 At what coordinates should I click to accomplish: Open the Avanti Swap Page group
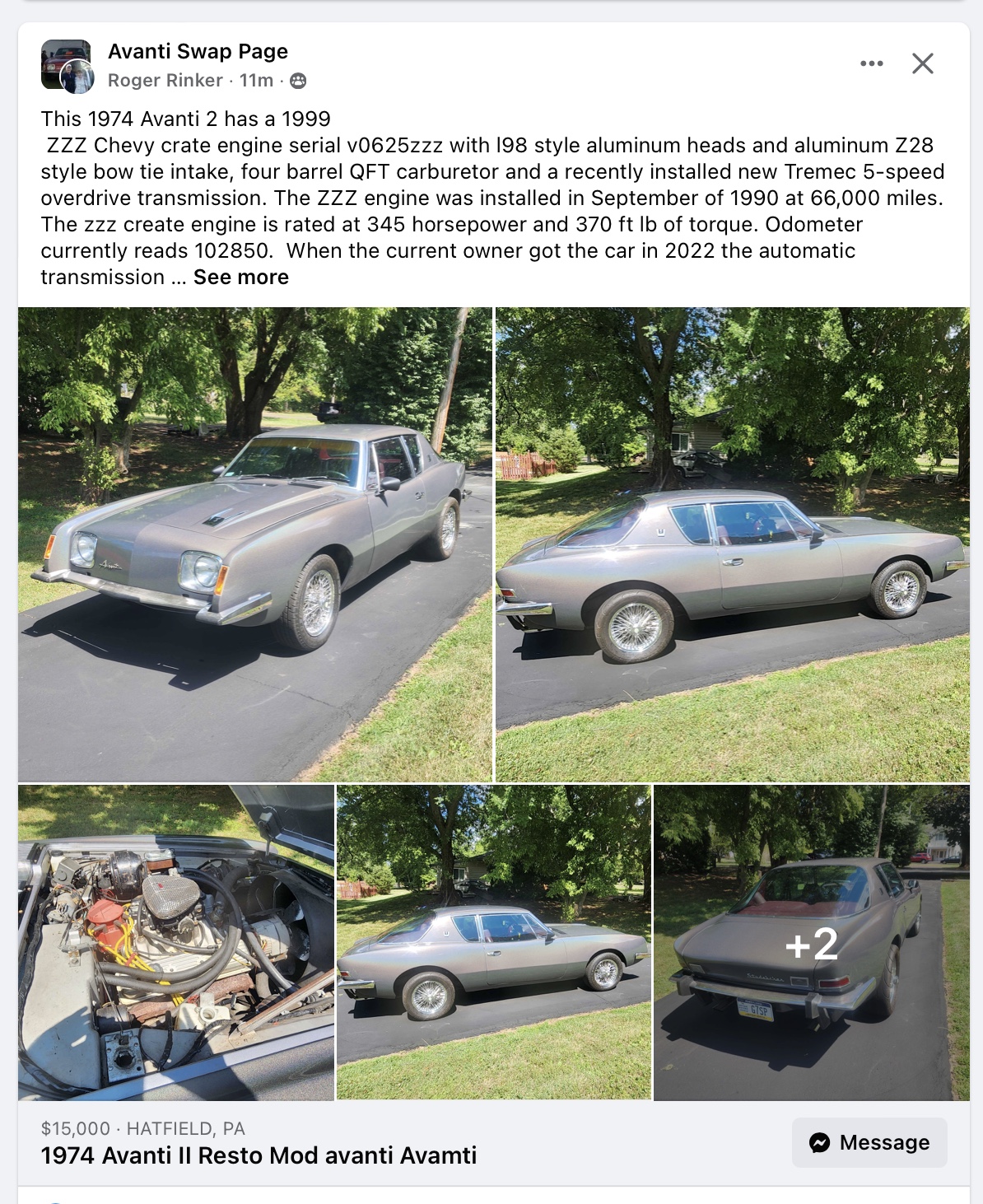click(198, 51)
